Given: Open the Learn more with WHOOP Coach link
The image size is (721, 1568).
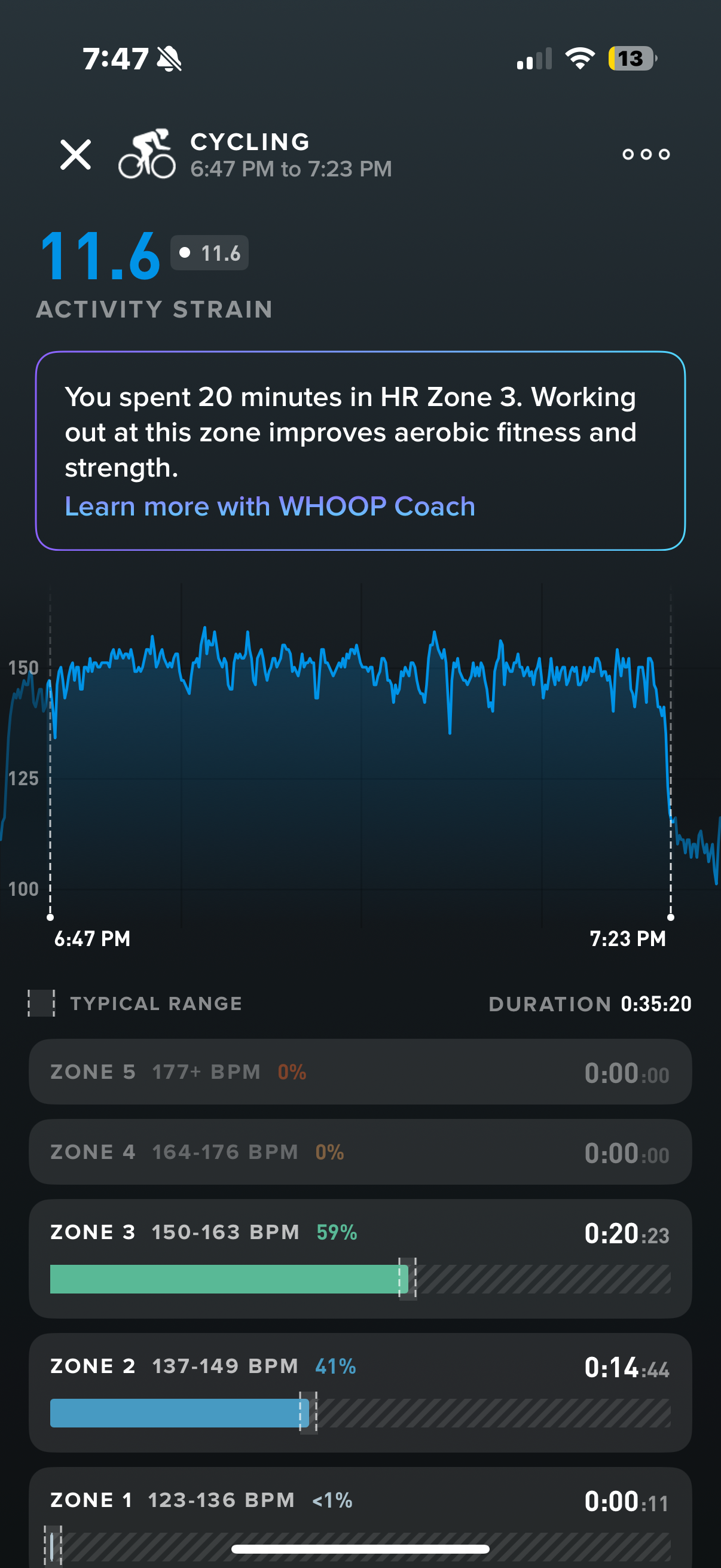Looking at the screenshot, I should click(x=270, y=507).
